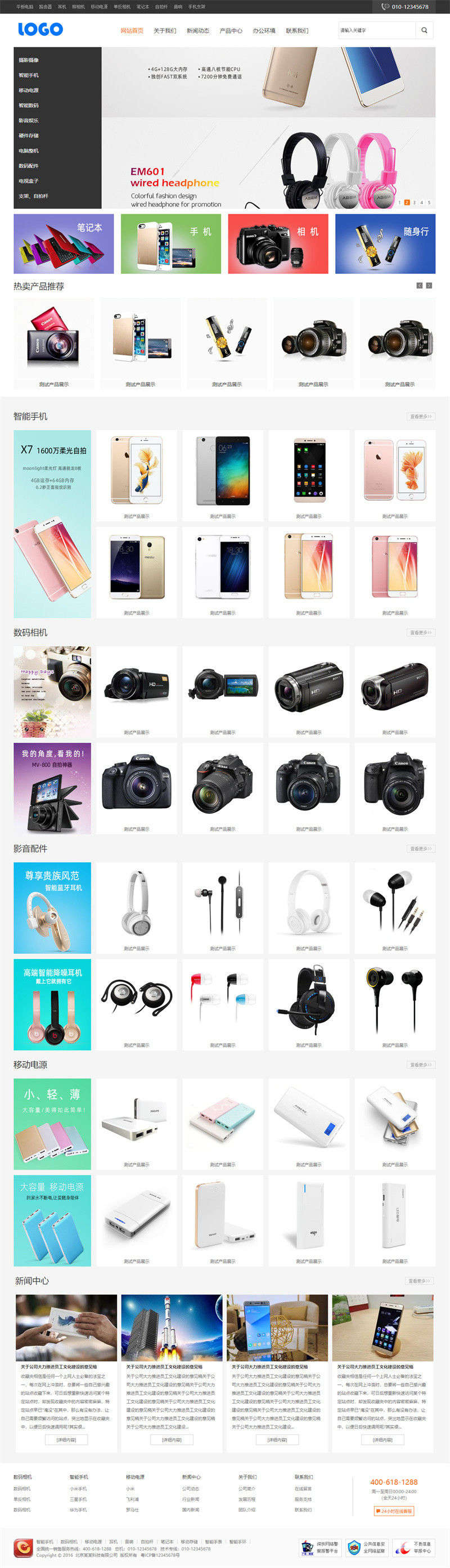Go to 新闻动态 in top navigation

(x=198, y=30)
